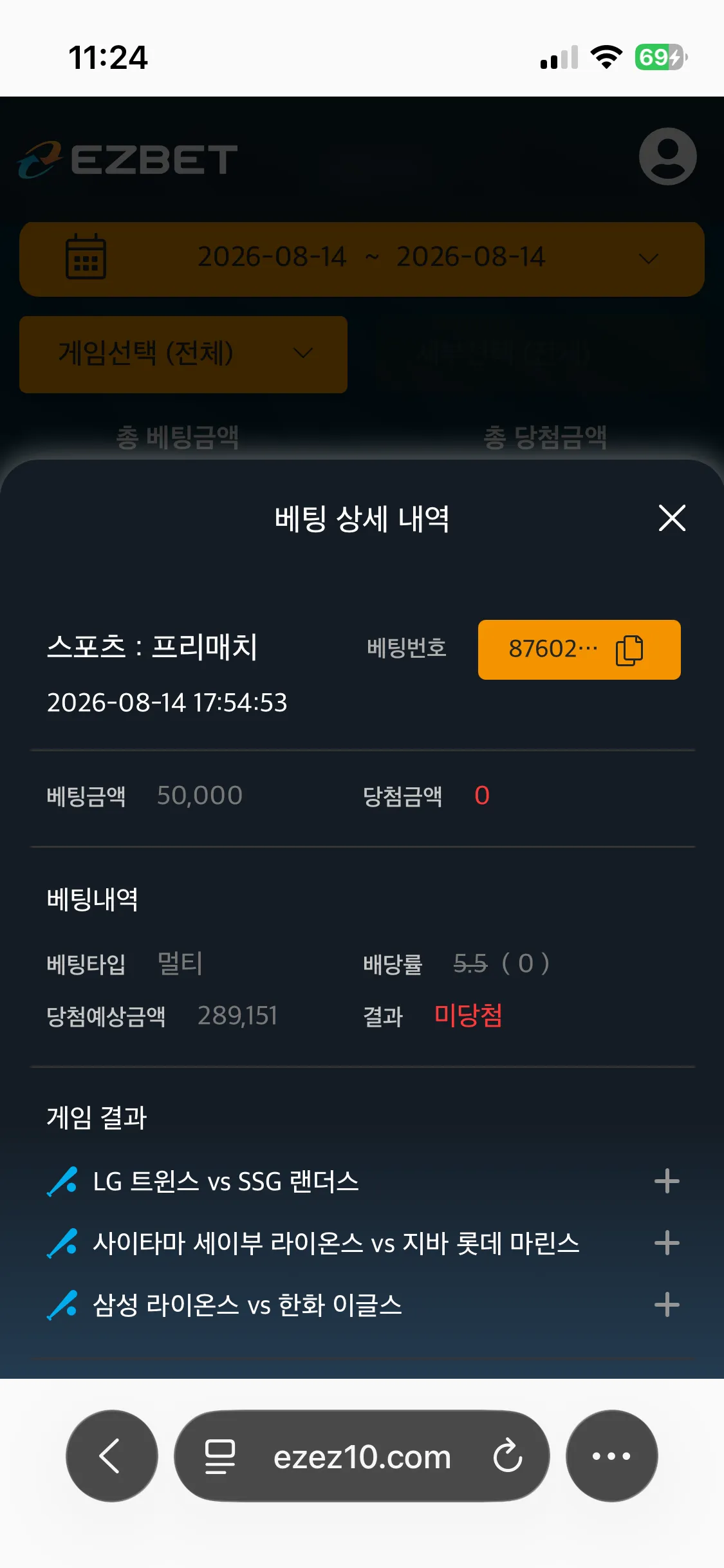
Task: Expand 사이타마 세이부 라이온스 vs 지바 롯데 마린스
Action: 667,1243
